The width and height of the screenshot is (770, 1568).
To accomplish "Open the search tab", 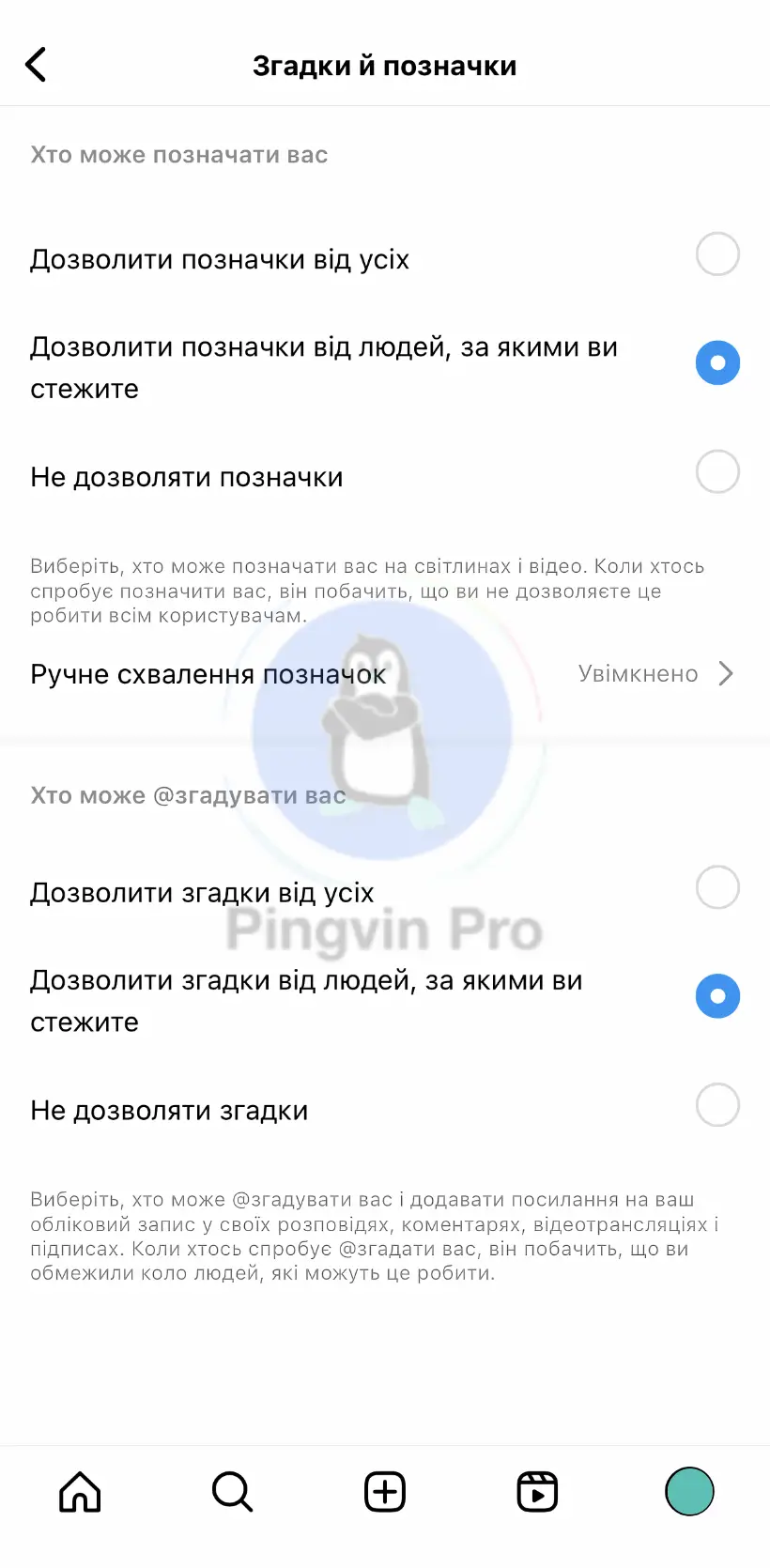I will (x=232, y=1491).
